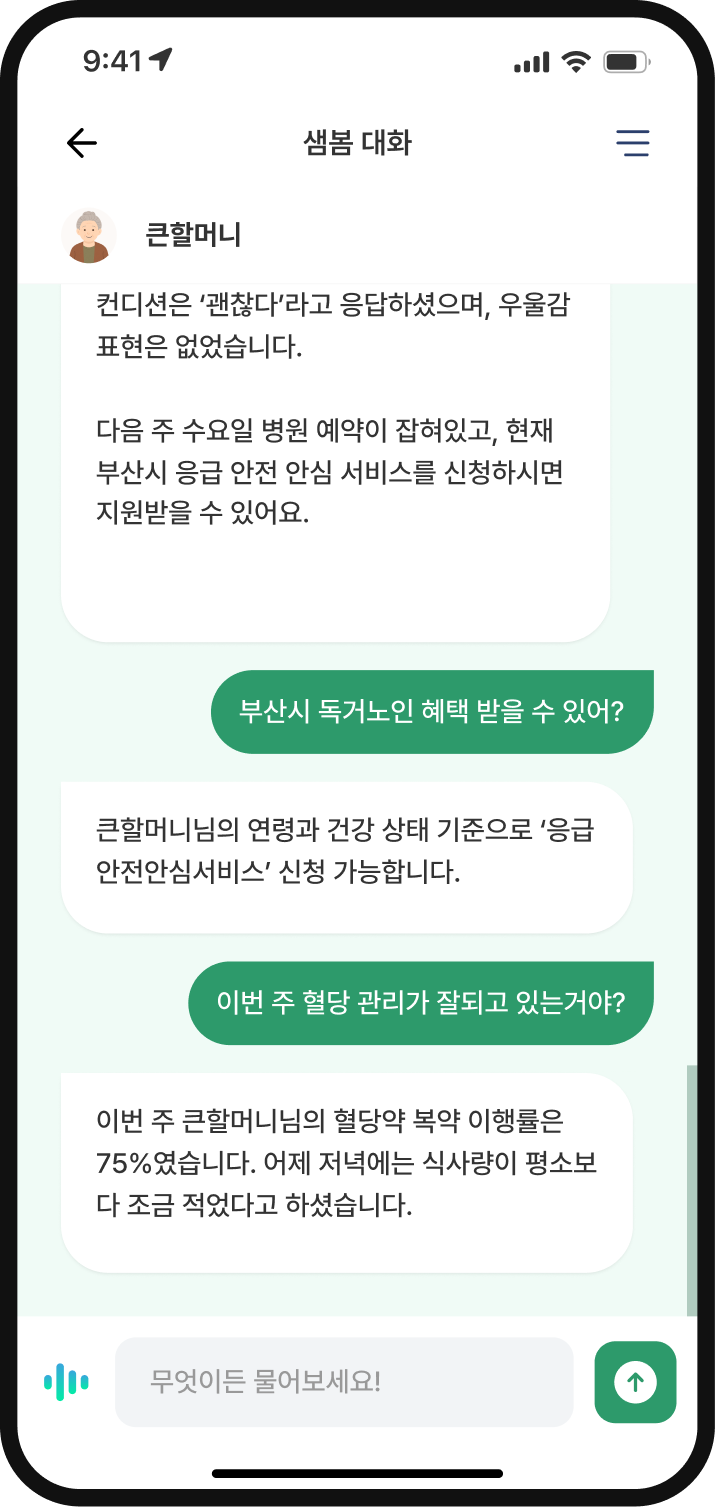Image resolution: width=715 pixels, height=1507 pixels.
Task: Send the message with the arrow button
Action: point(635,1382)
